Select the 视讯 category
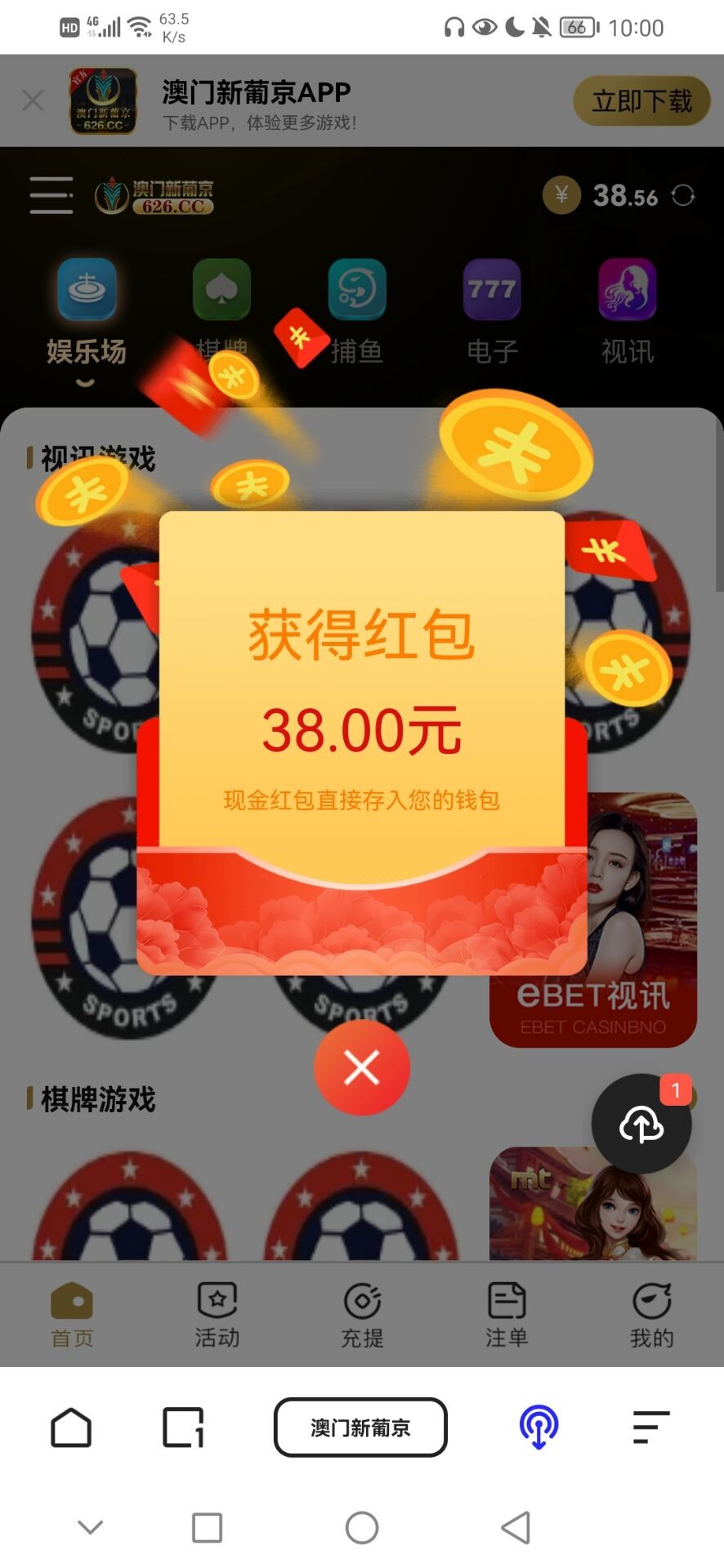The image size is (724, 1568). [x=627, y=312]
